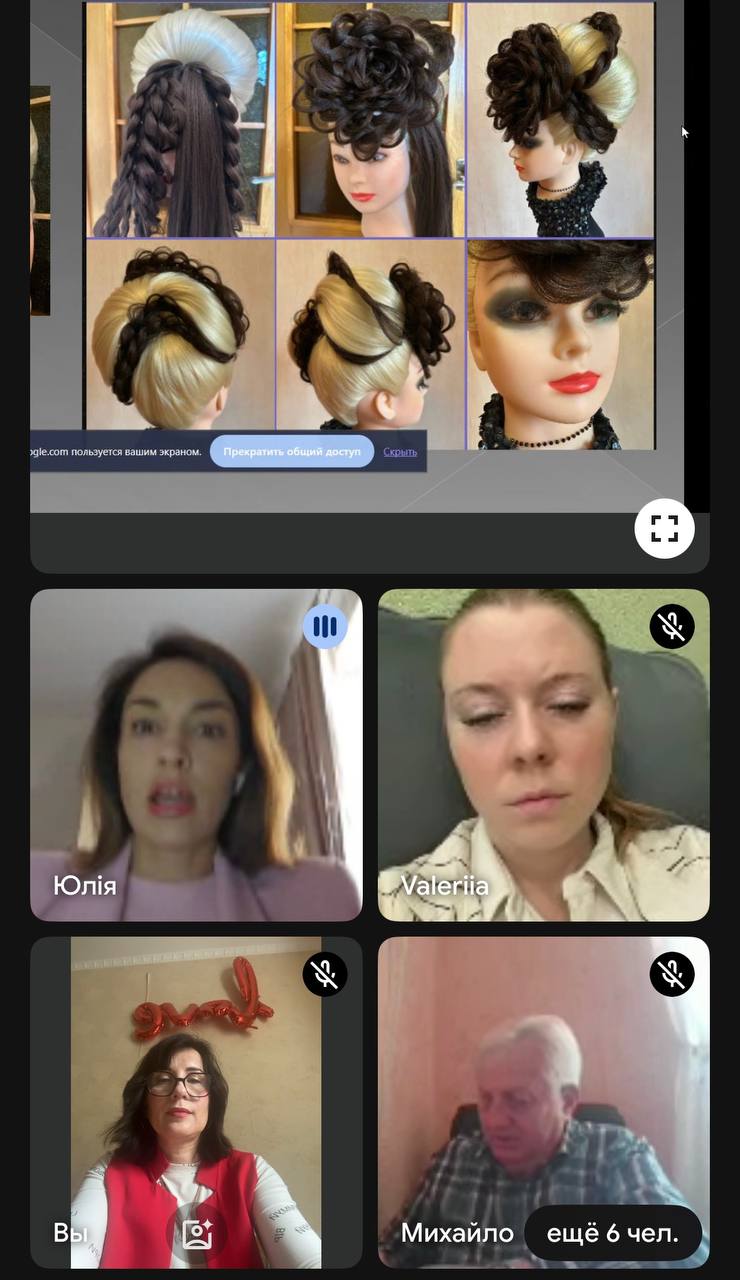Screen dimensions: 740x1280
Task: Expand the shared presentation to fullscreen
Action: click(x=664, y=528)
